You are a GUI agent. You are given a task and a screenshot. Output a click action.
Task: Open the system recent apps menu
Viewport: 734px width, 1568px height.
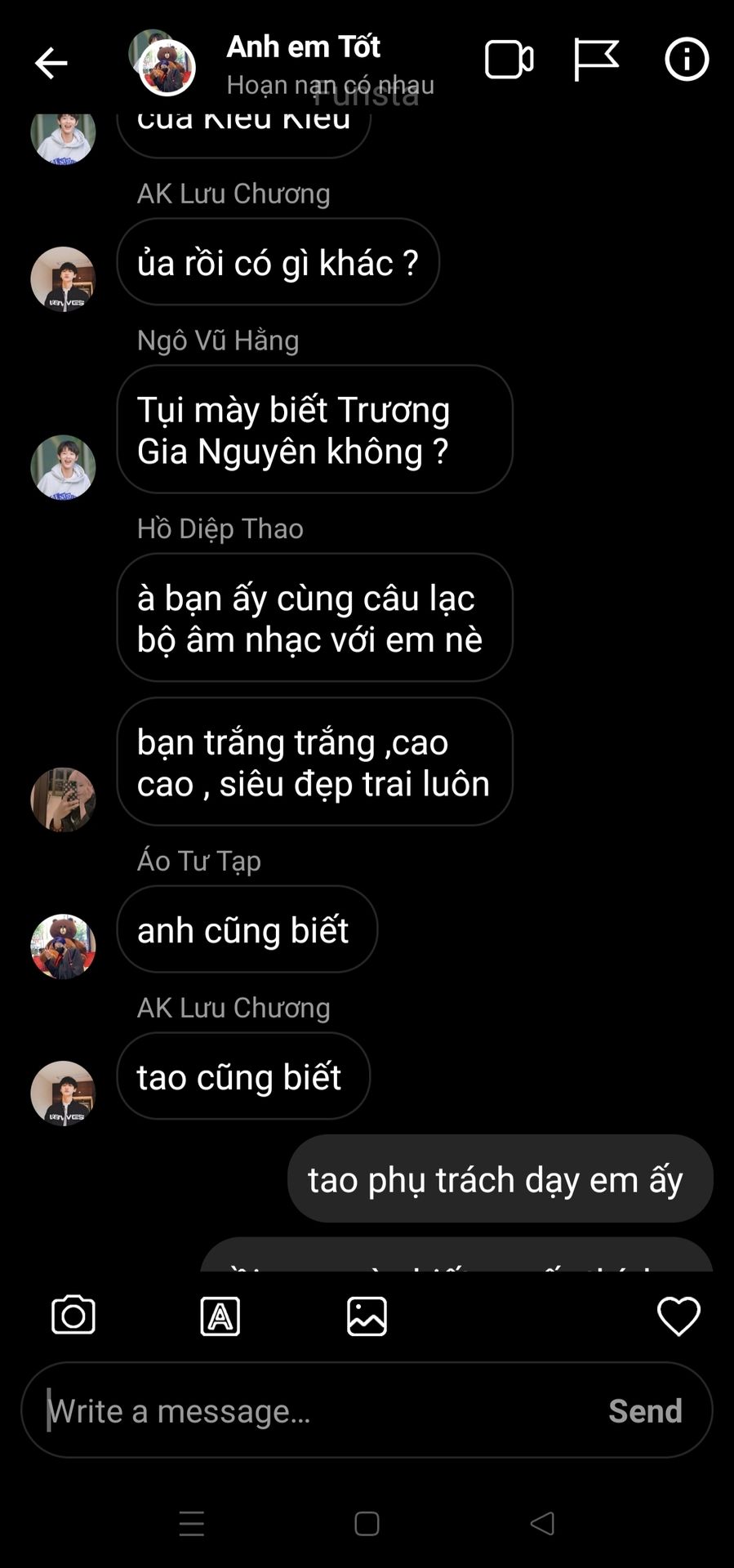pyautogui.click(x=192, y=1524)
